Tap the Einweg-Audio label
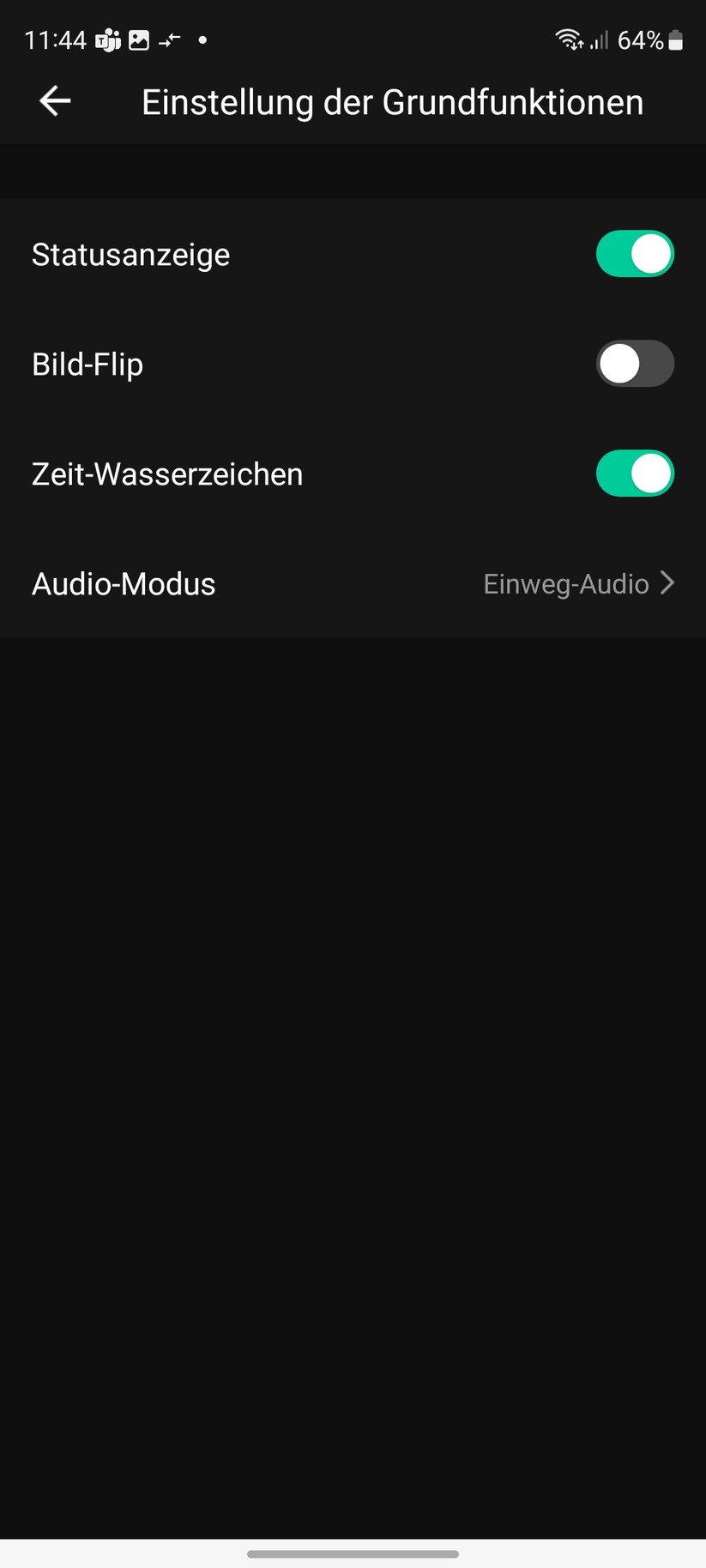 pyautogui.click(x=566, y=583)
